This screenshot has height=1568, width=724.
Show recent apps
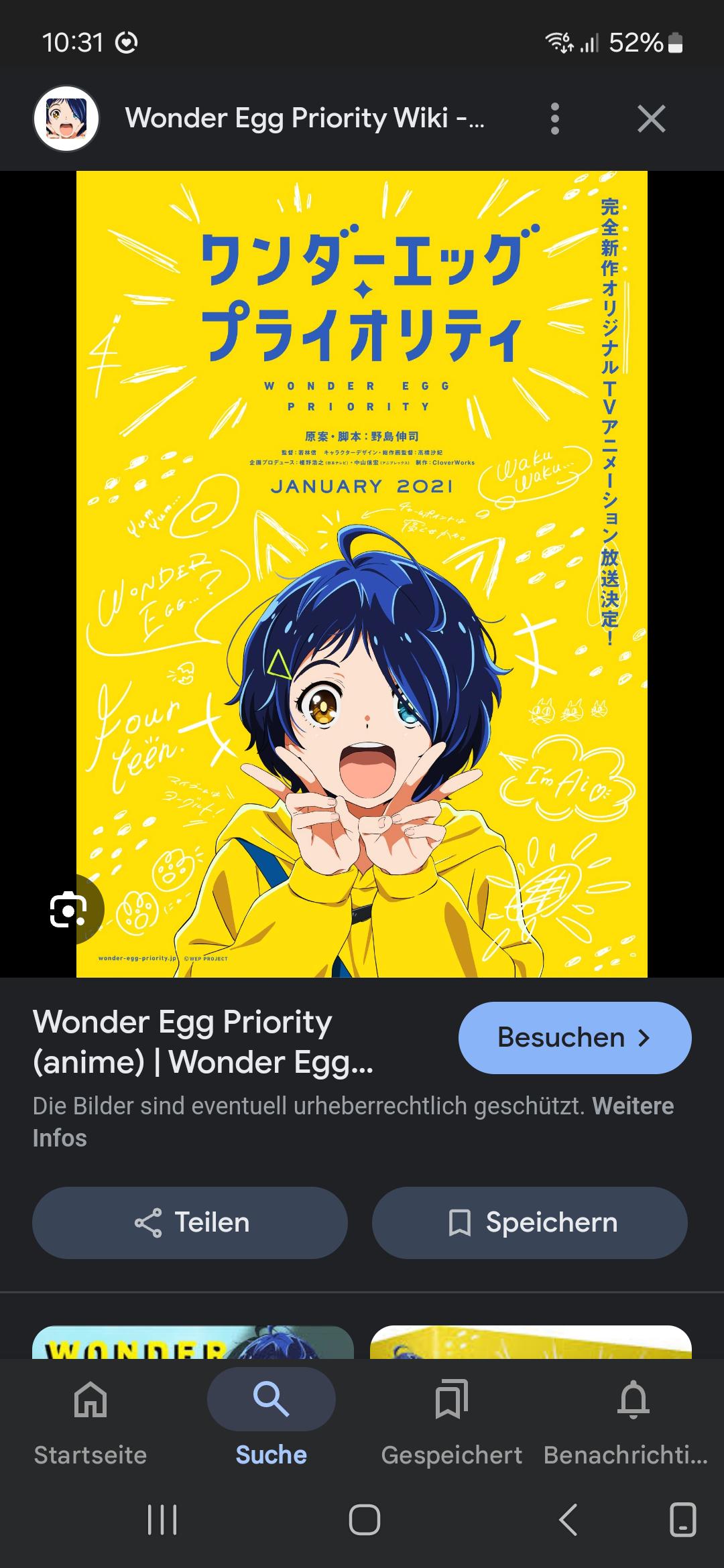pyautogui.click(x=162, y=1520)
